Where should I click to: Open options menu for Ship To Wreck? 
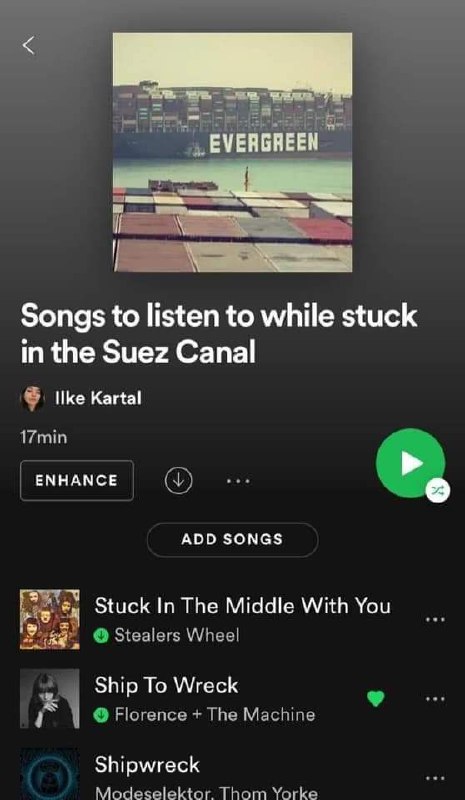coord(435,698)
